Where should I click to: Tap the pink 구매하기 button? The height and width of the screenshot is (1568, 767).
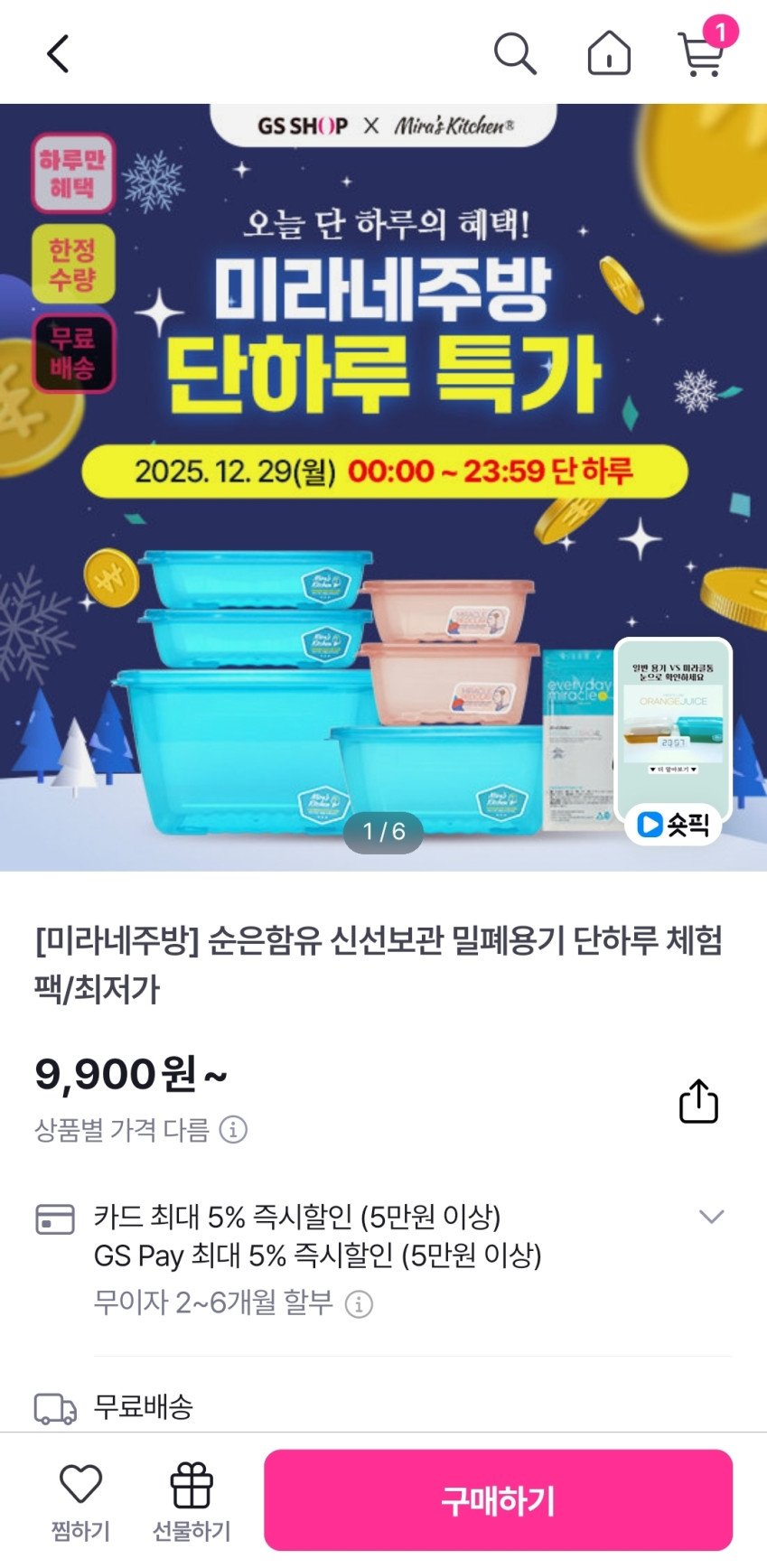[x=498, y=1500]
